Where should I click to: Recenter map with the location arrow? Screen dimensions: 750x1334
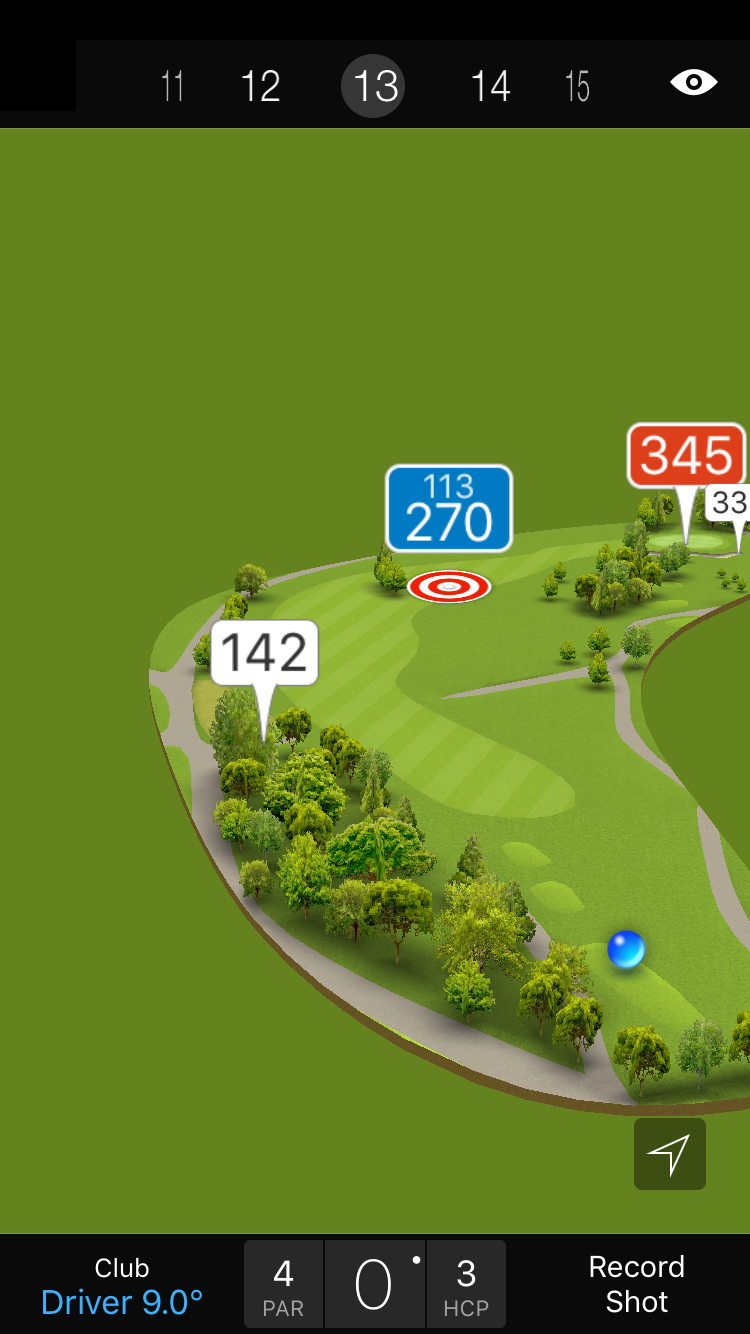coord(669,1154)
